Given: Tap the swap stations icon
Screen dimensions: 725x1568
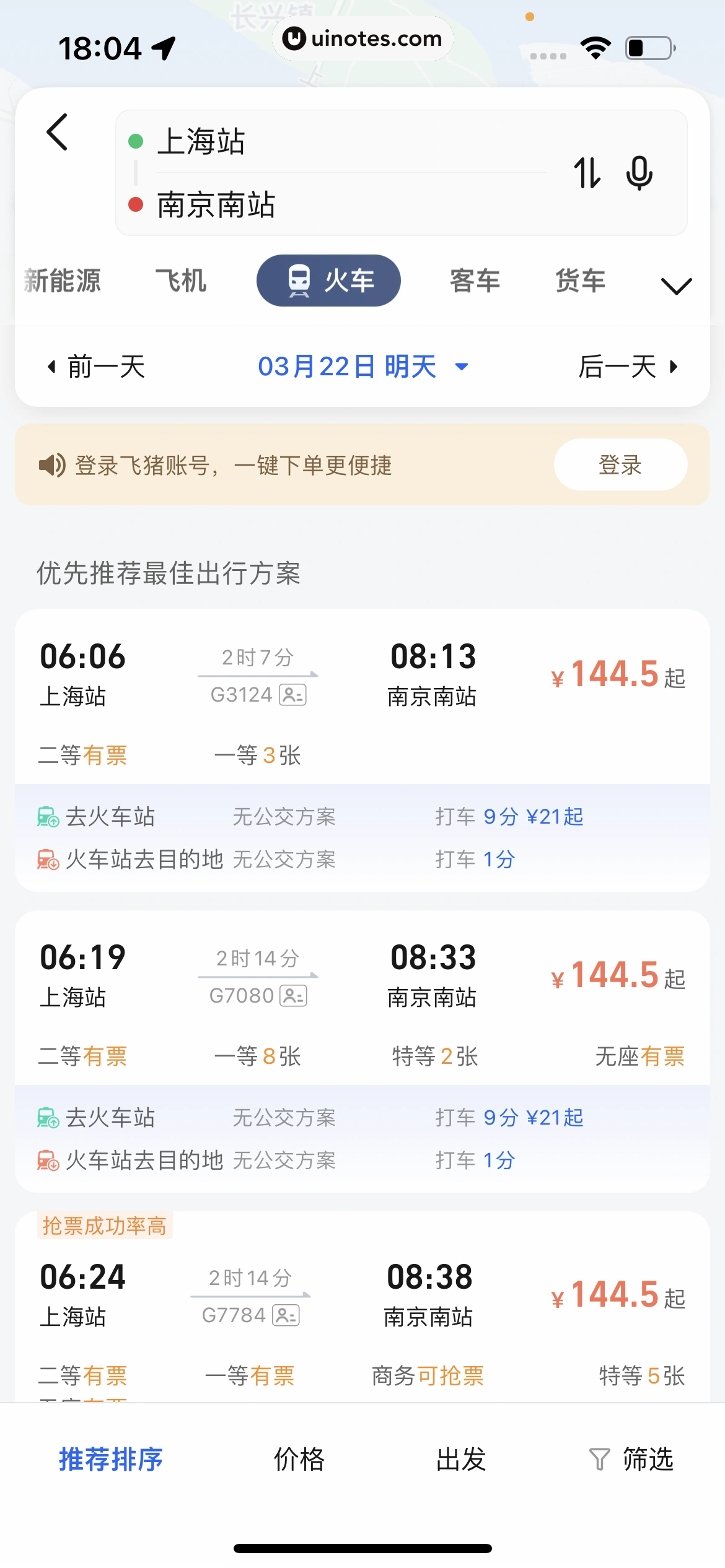Looking at the screenshot, I should (587, 173).
